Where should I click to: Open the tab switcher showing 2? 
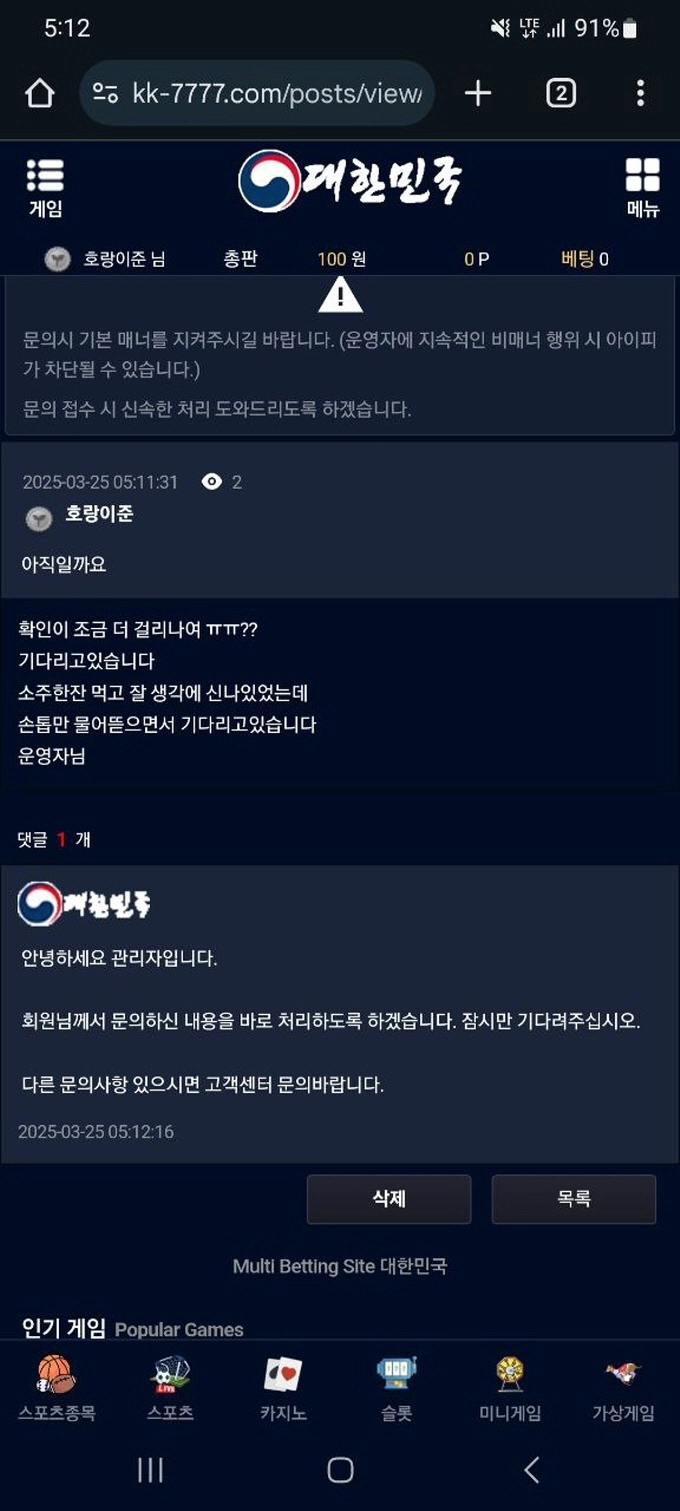click(561, 94)
